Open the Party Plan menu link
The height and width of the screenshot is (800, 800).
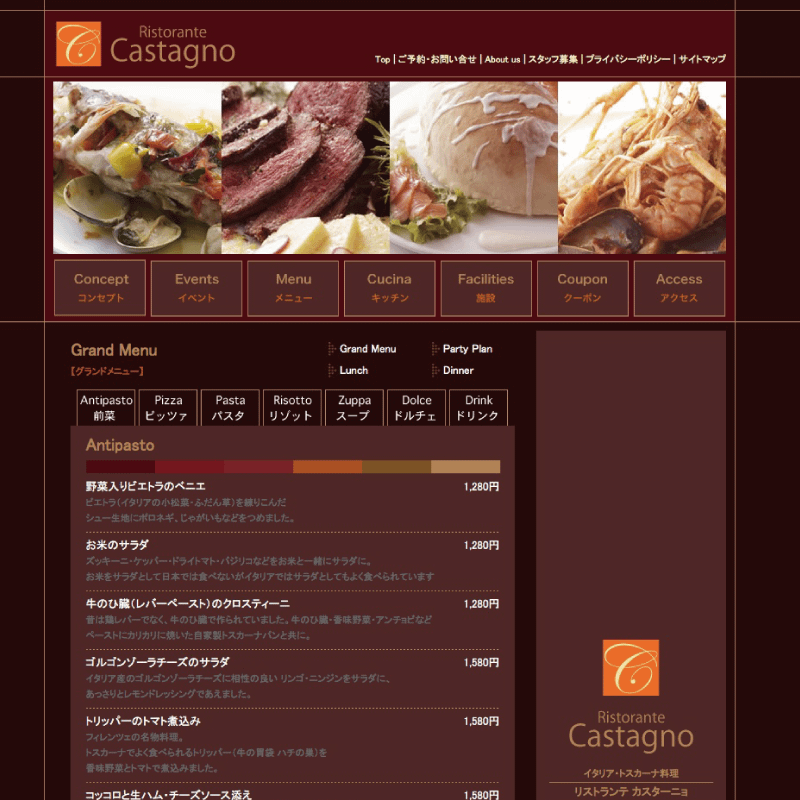click(467, 349)
